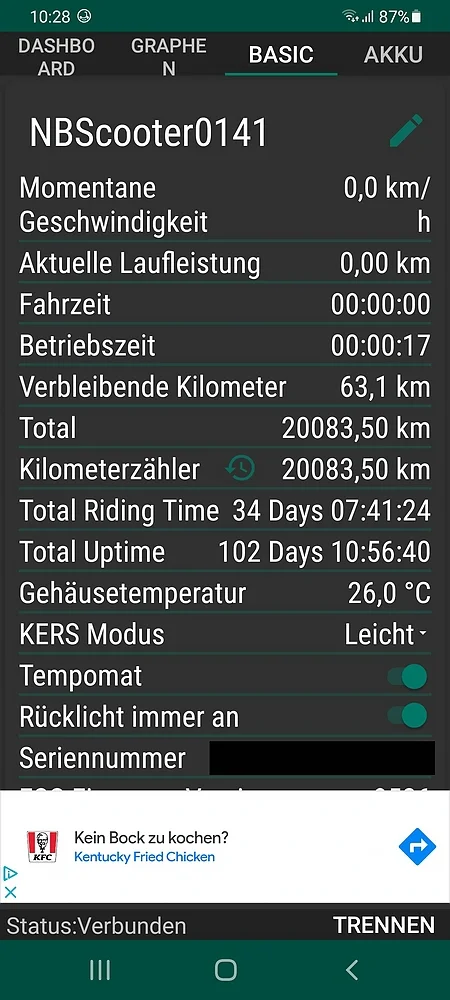The width and height of the screenshot is (450, 1000).
Task: Tap the Kilometerzähler history reset icon
Action: (241, 469)
